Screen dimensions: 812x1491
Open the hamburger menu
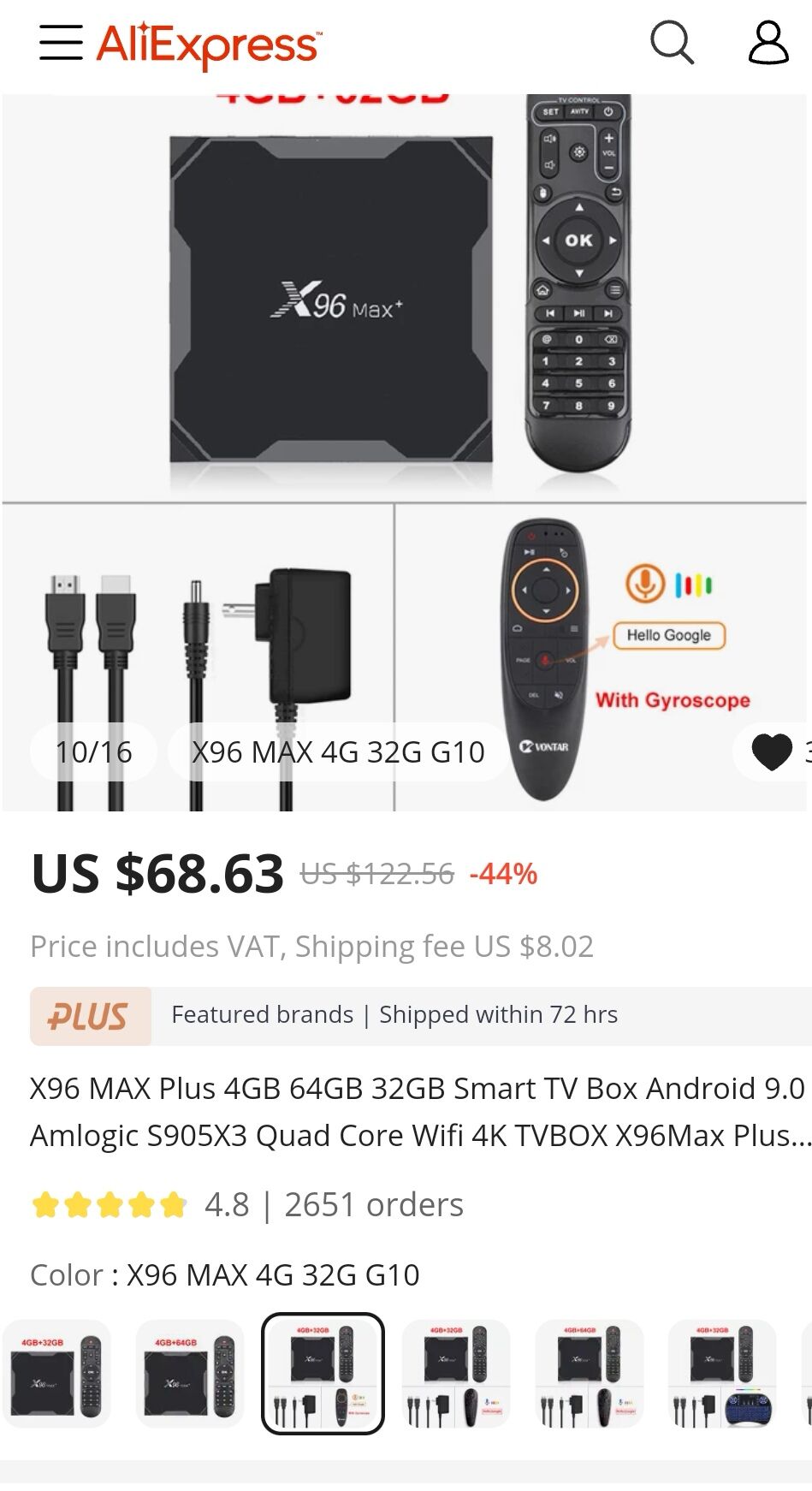click(x=61, y=43)
